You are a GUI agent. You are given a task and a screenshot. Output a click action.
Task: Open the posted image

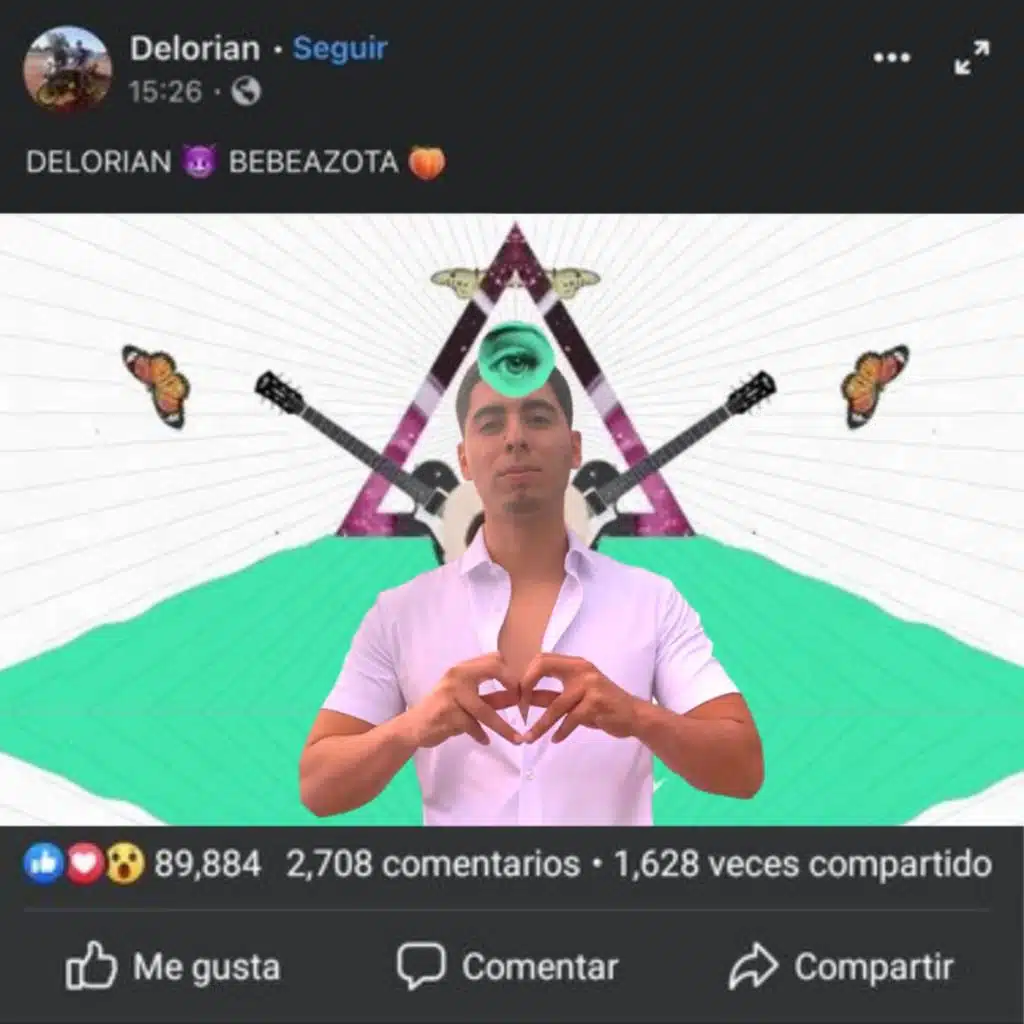[512, 520]
